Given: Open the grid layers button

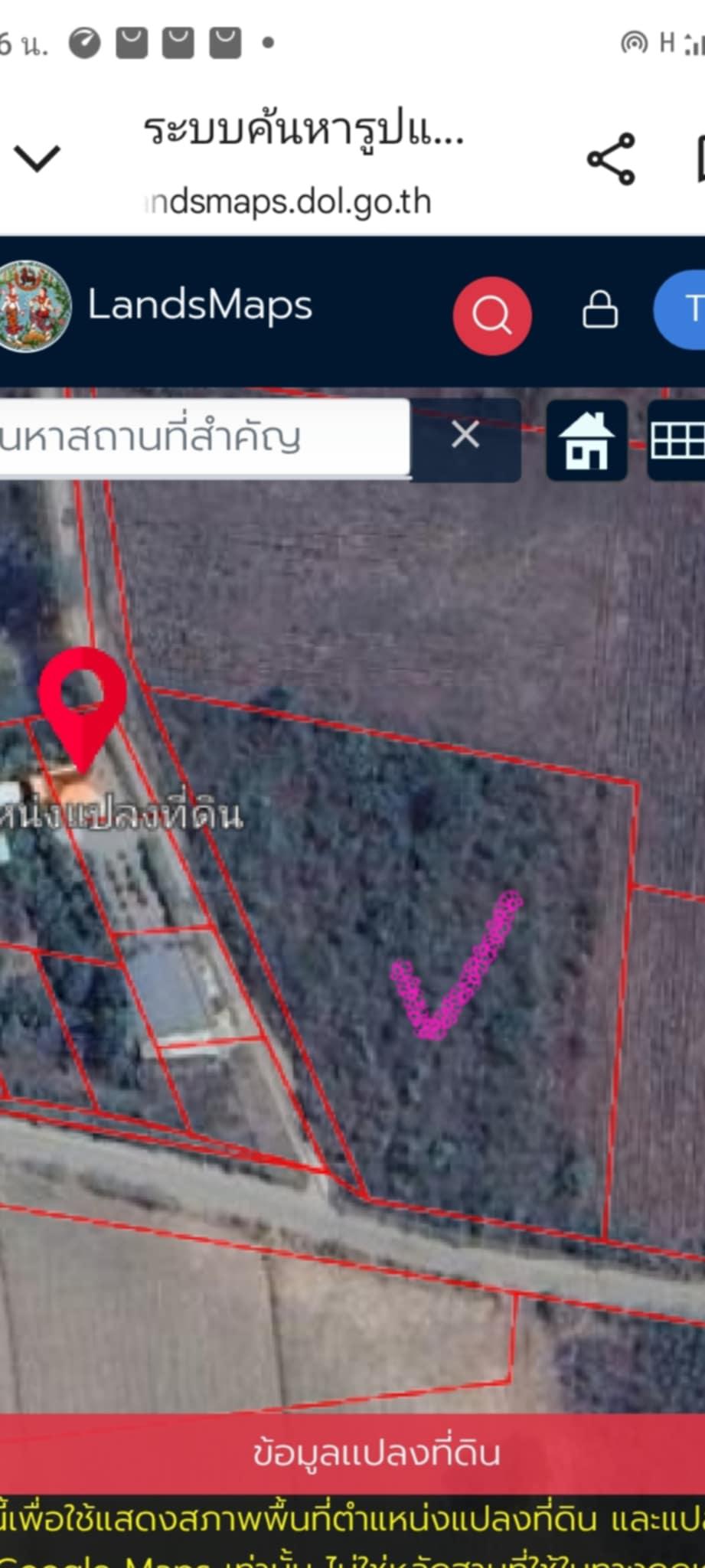Looking at the screenshot, I should (677, 440).
